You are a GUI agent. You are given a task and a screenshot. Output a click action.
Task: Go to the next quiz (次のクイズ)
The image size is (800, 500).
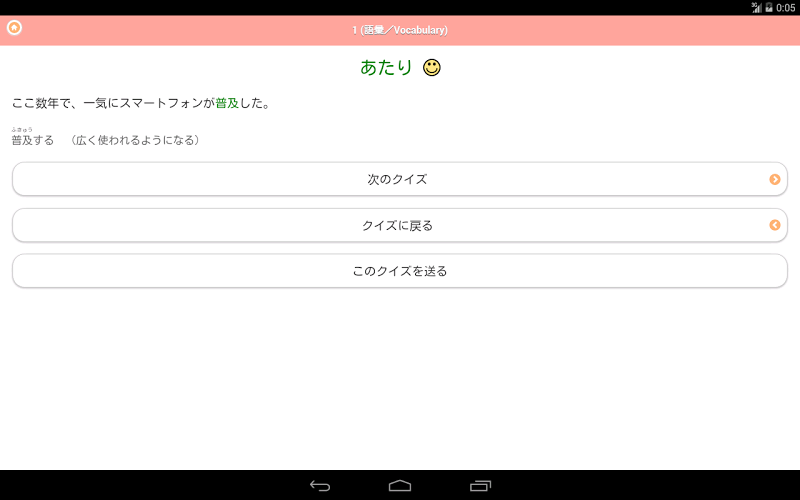coord(399,179)
